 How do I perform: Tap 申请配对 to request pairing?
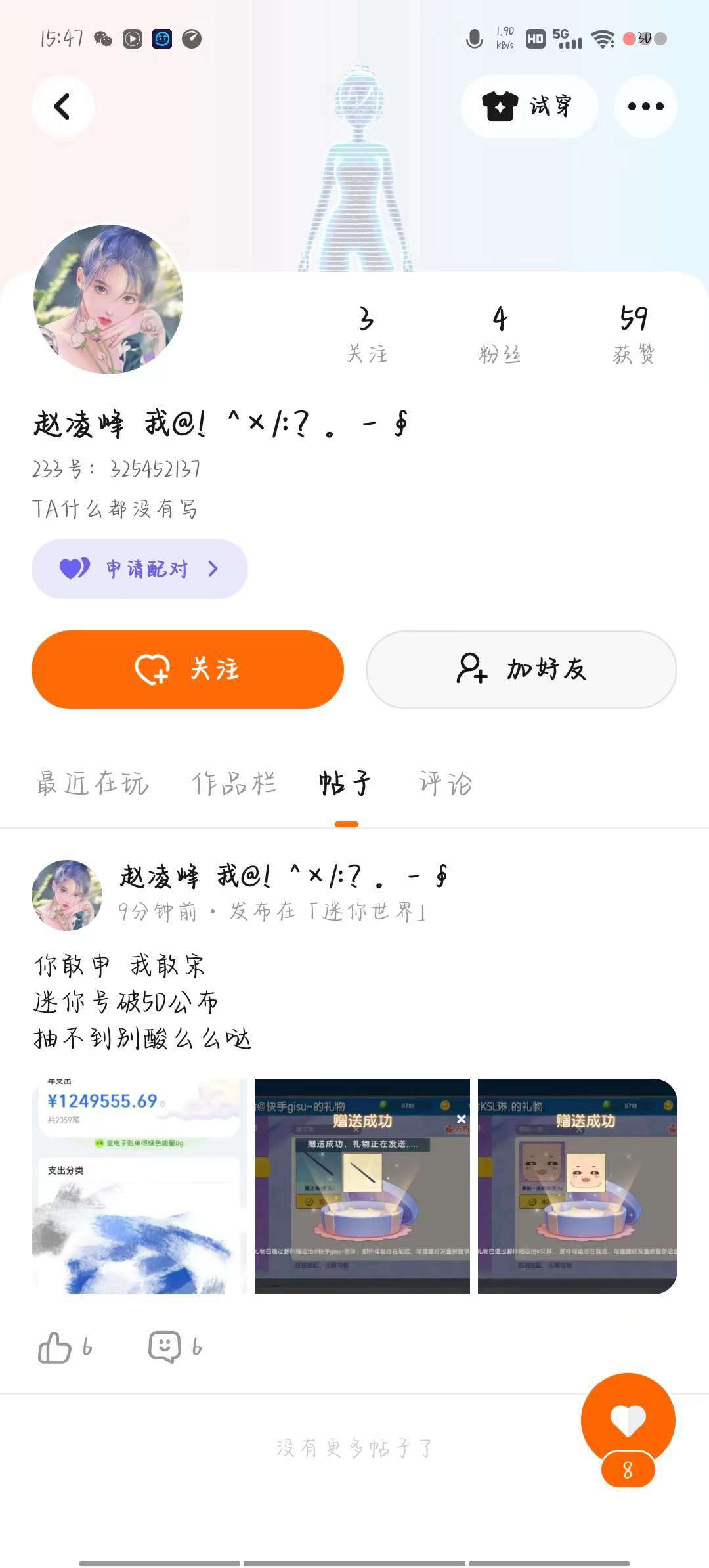139,569
